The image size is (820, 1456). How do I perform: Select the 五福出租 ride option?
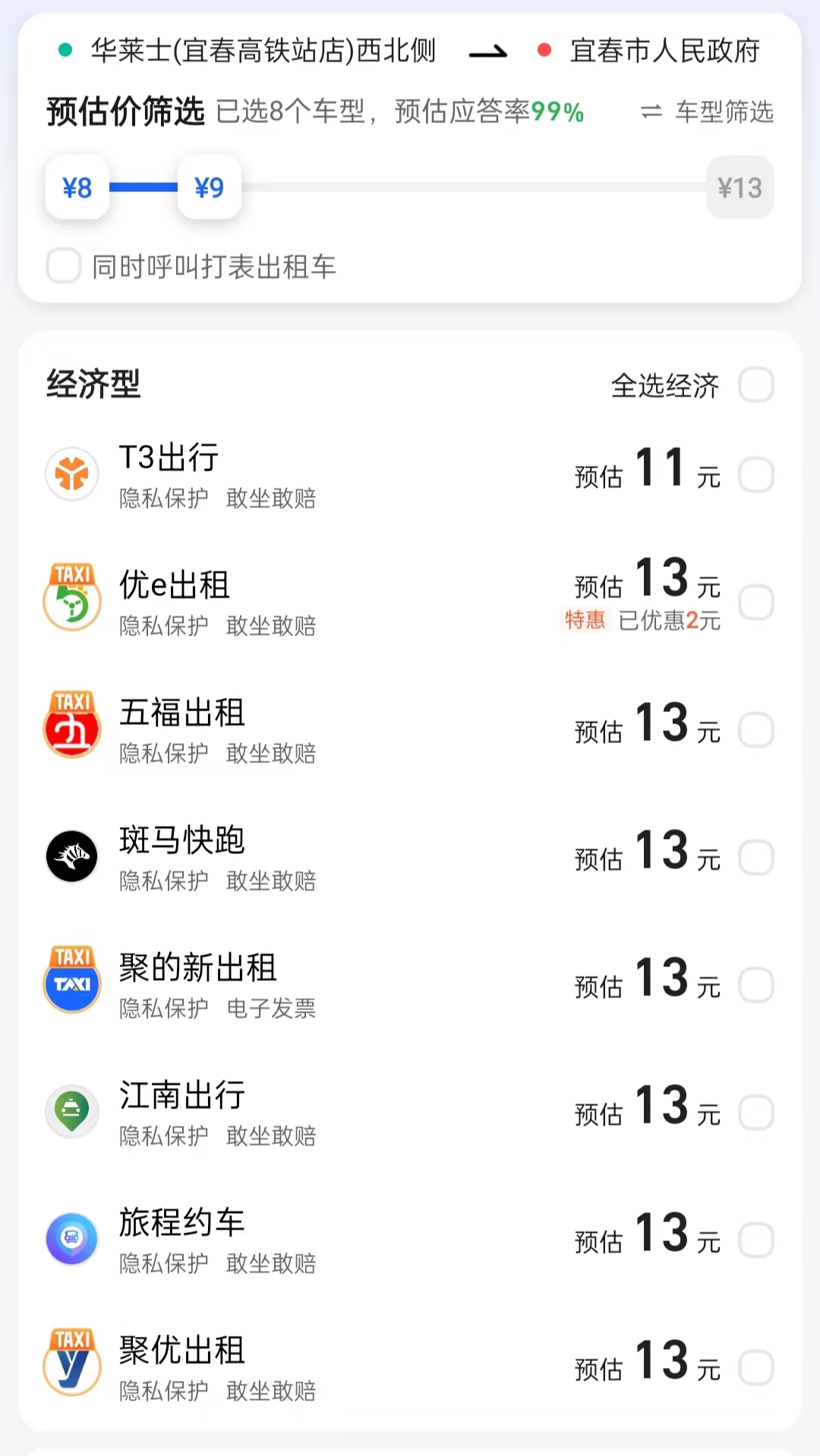click(x=756, y=730)
